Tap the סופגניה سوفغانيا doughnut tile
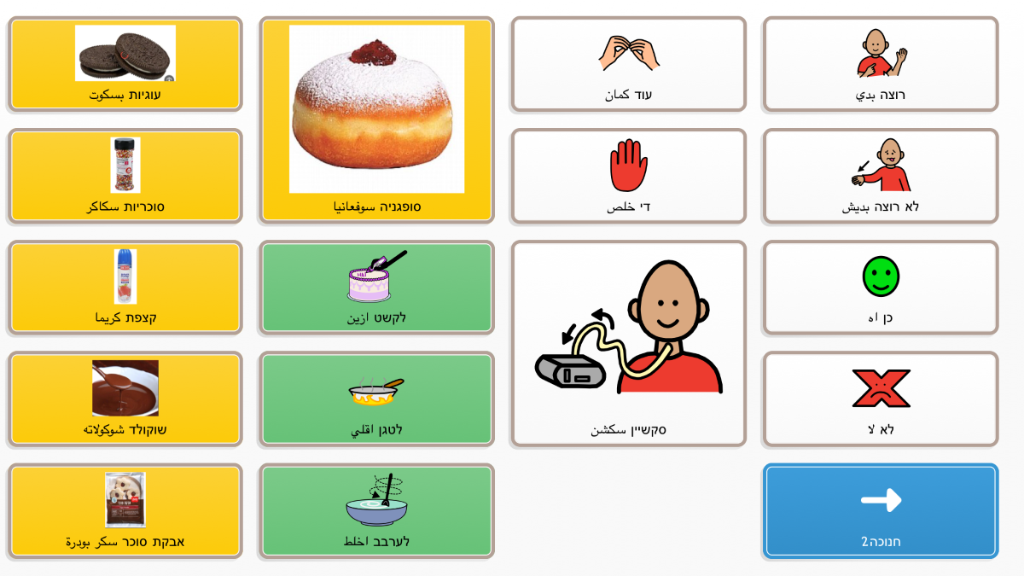 click(377, 119)
